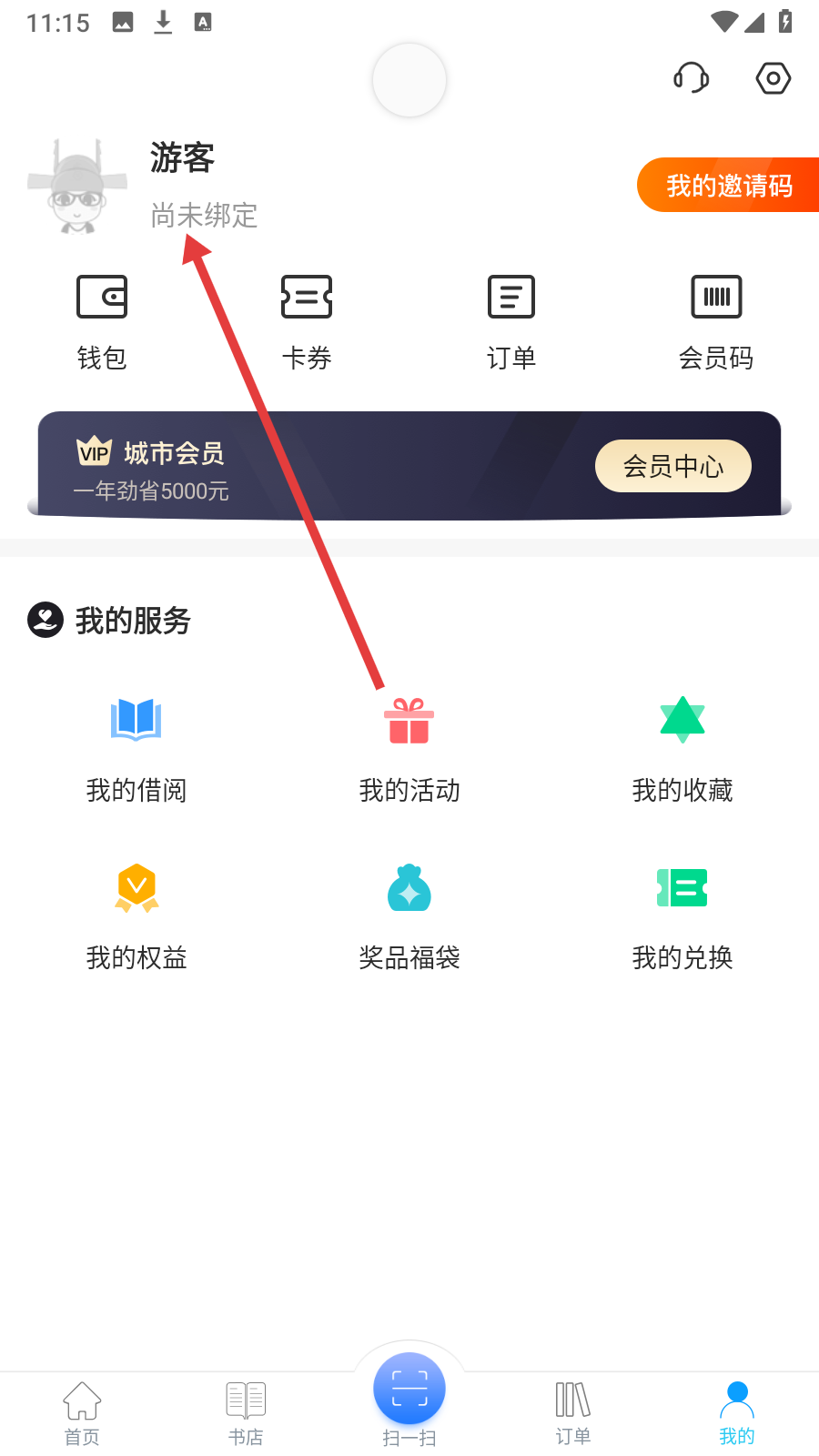Screen dimensions: 819x1456
Task: Open 奖品福袋
Action: pos(409,917)
